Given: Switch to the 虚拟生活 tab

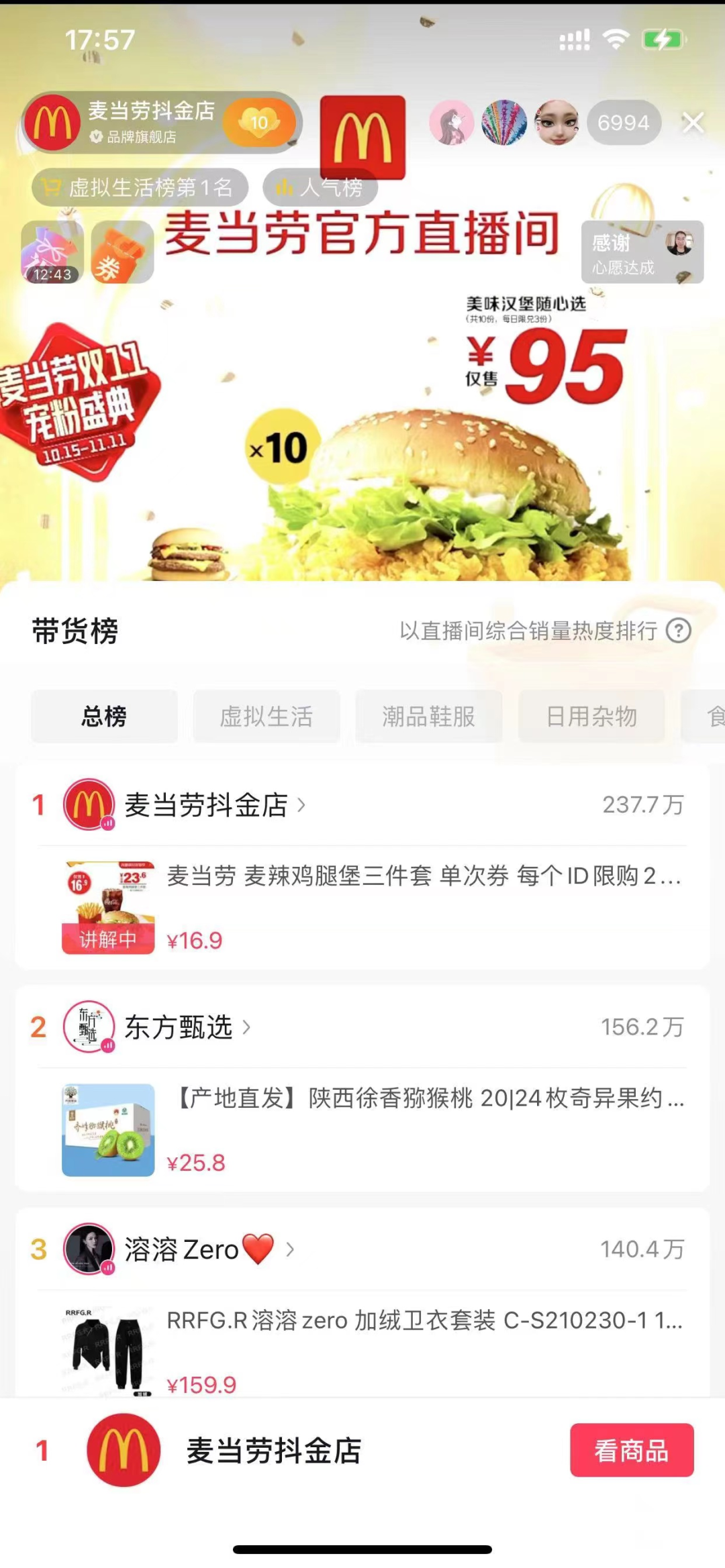Looking at the screenshot, I should click(267, 717).
